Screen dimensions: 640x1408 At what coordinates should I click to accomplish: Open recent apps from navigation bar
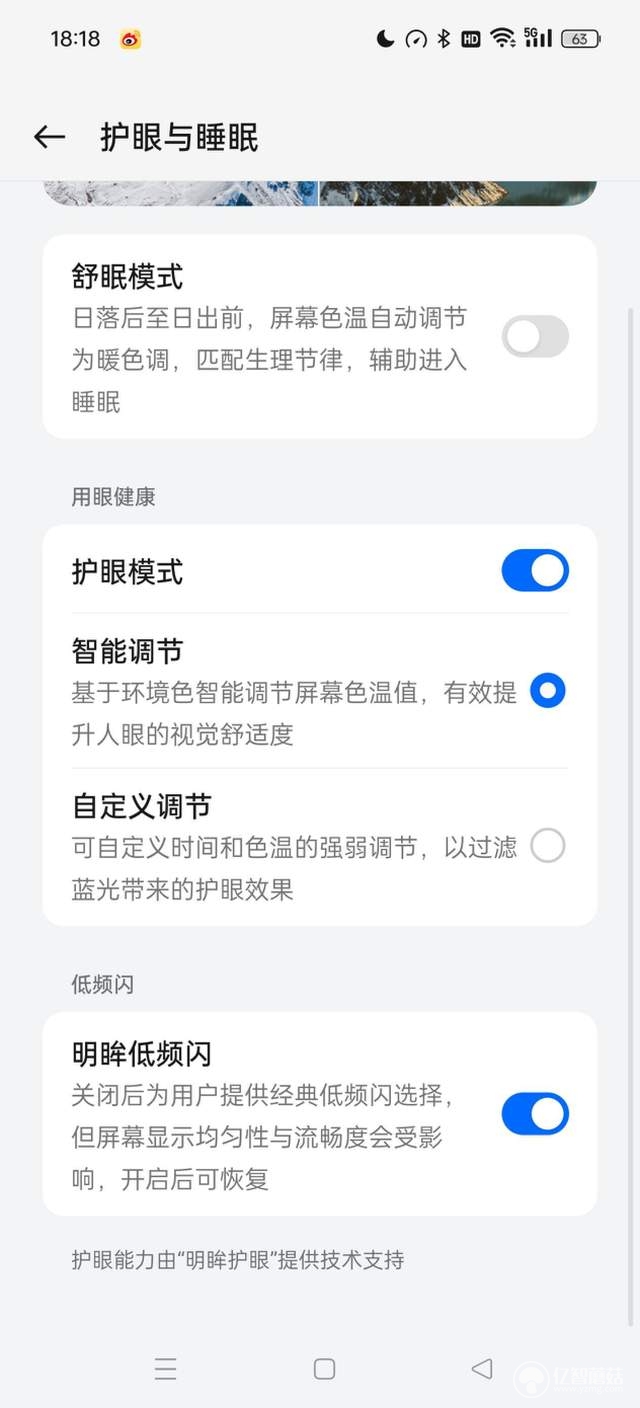166,1369
